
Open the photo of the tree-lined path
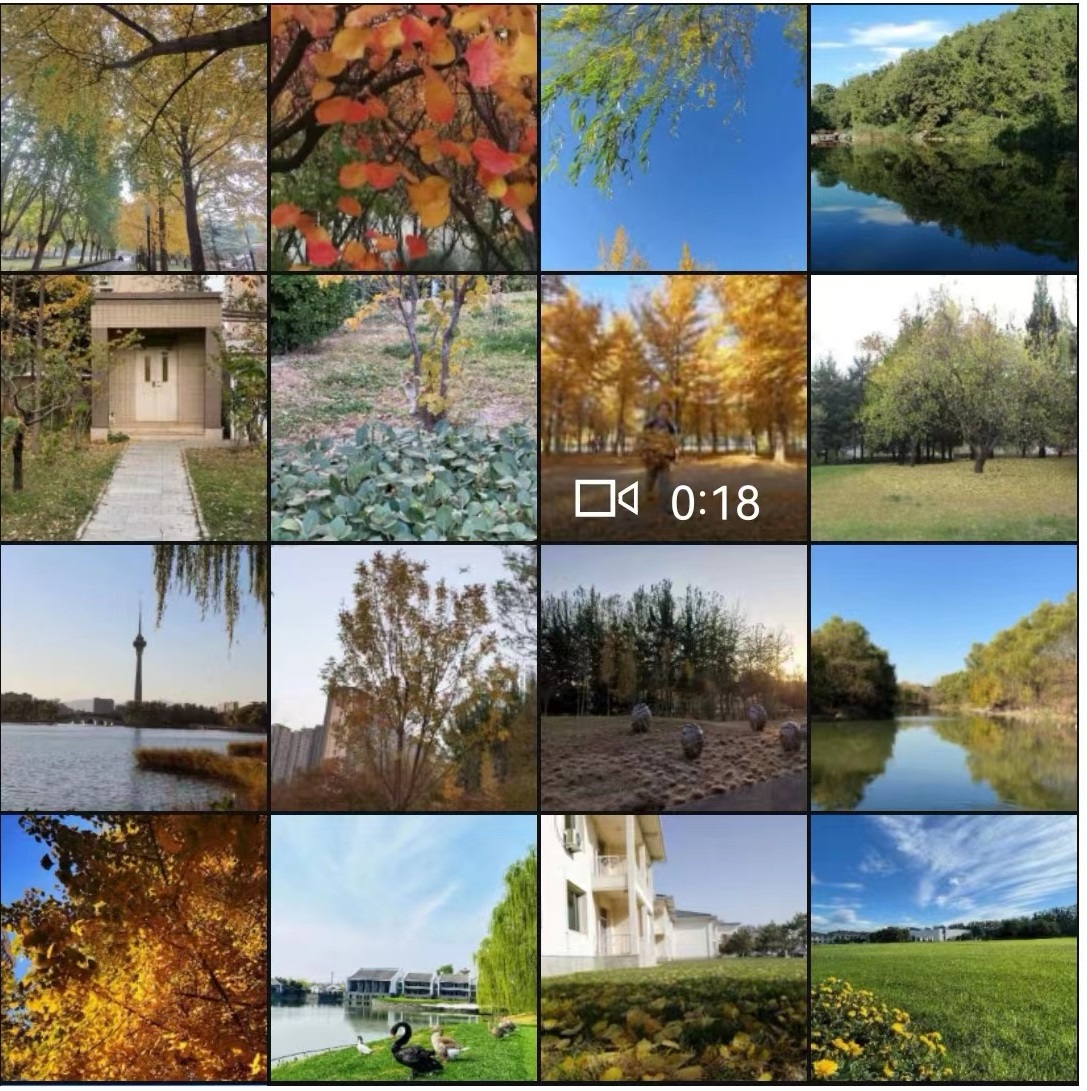[134, 137]
